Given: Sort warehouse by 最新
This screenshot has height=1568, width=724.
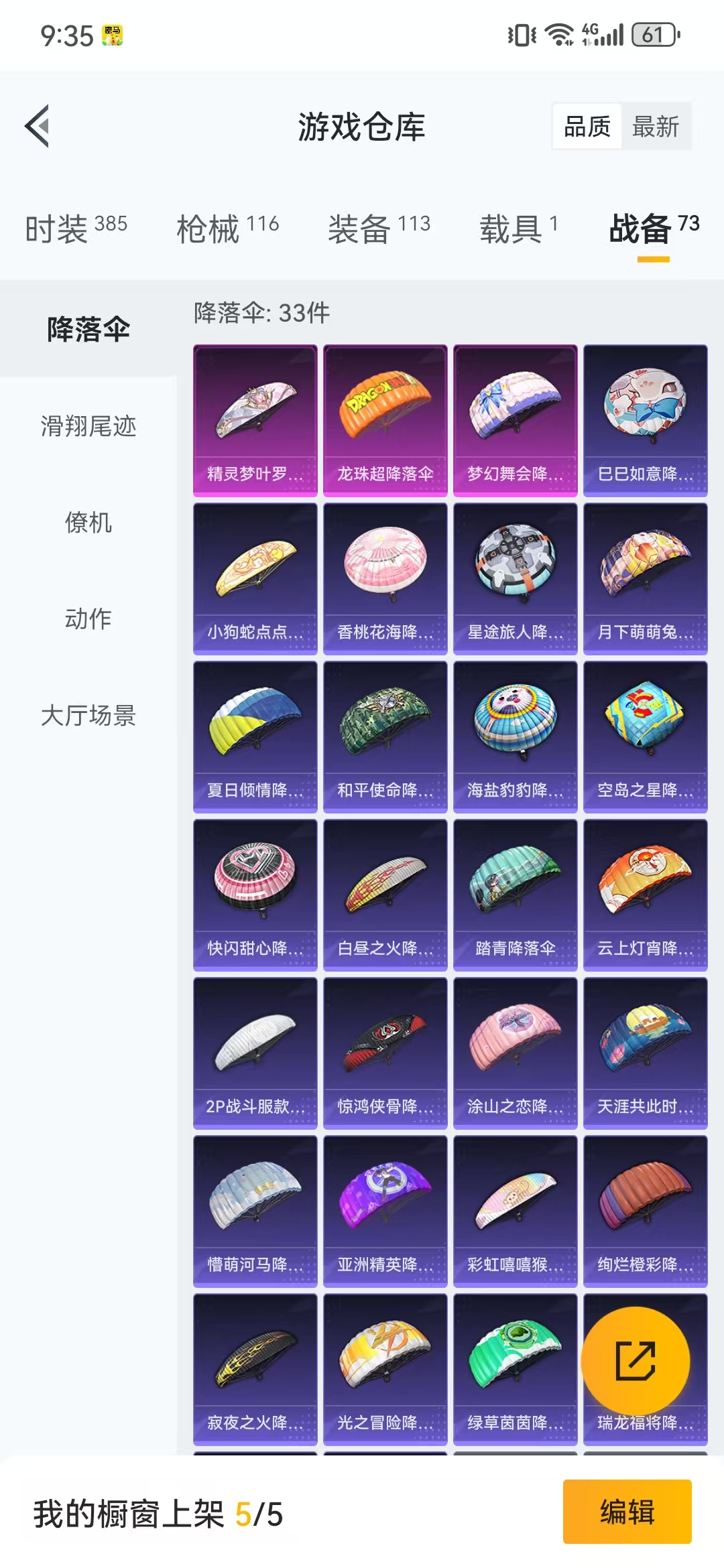Looking at the screenshot, I should [x=656, y=127].
